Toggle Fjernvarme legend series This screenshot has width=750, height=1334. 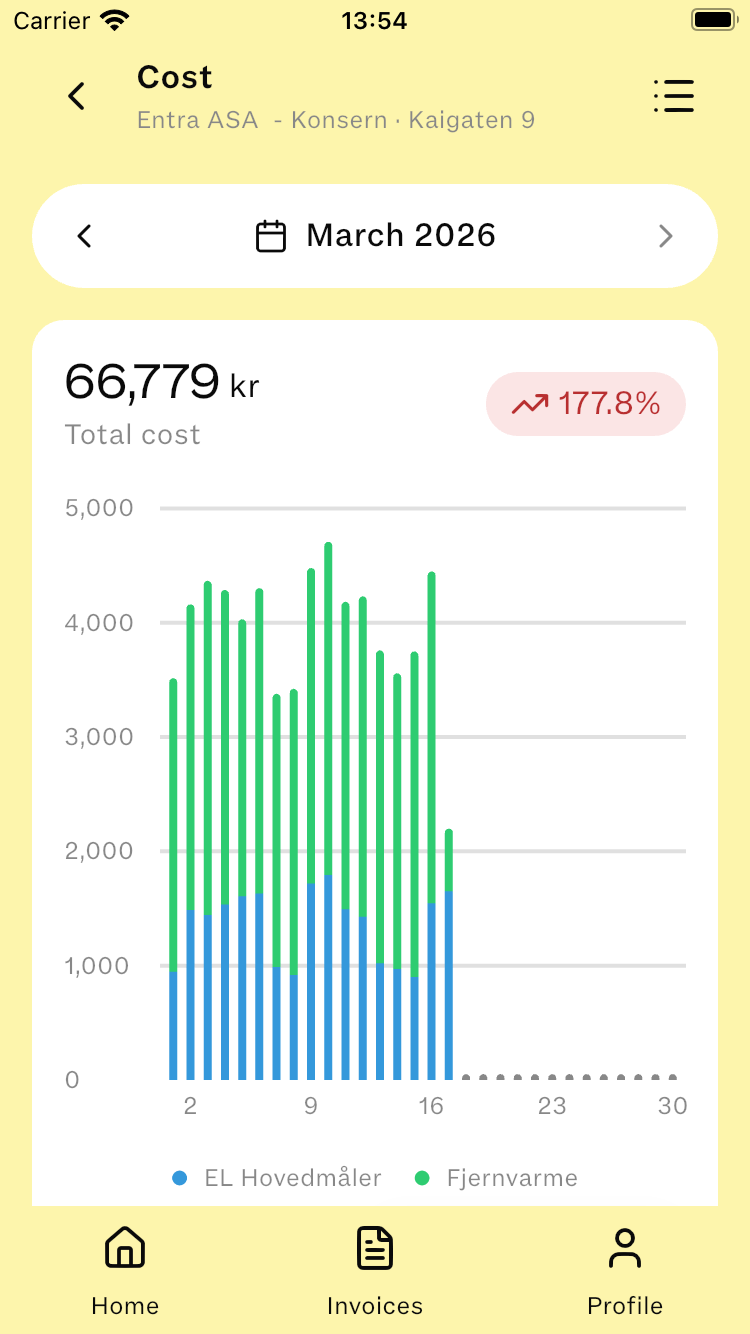(497, 1178)
